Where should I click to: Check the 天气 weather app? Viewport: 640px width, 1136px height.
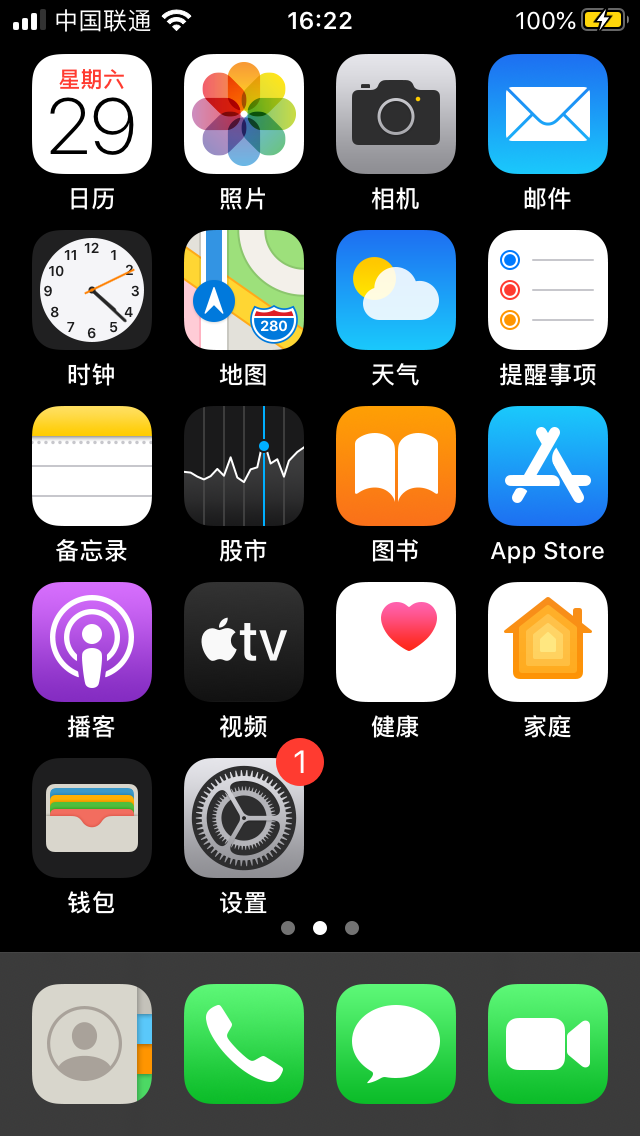click(x=396, y=290)
